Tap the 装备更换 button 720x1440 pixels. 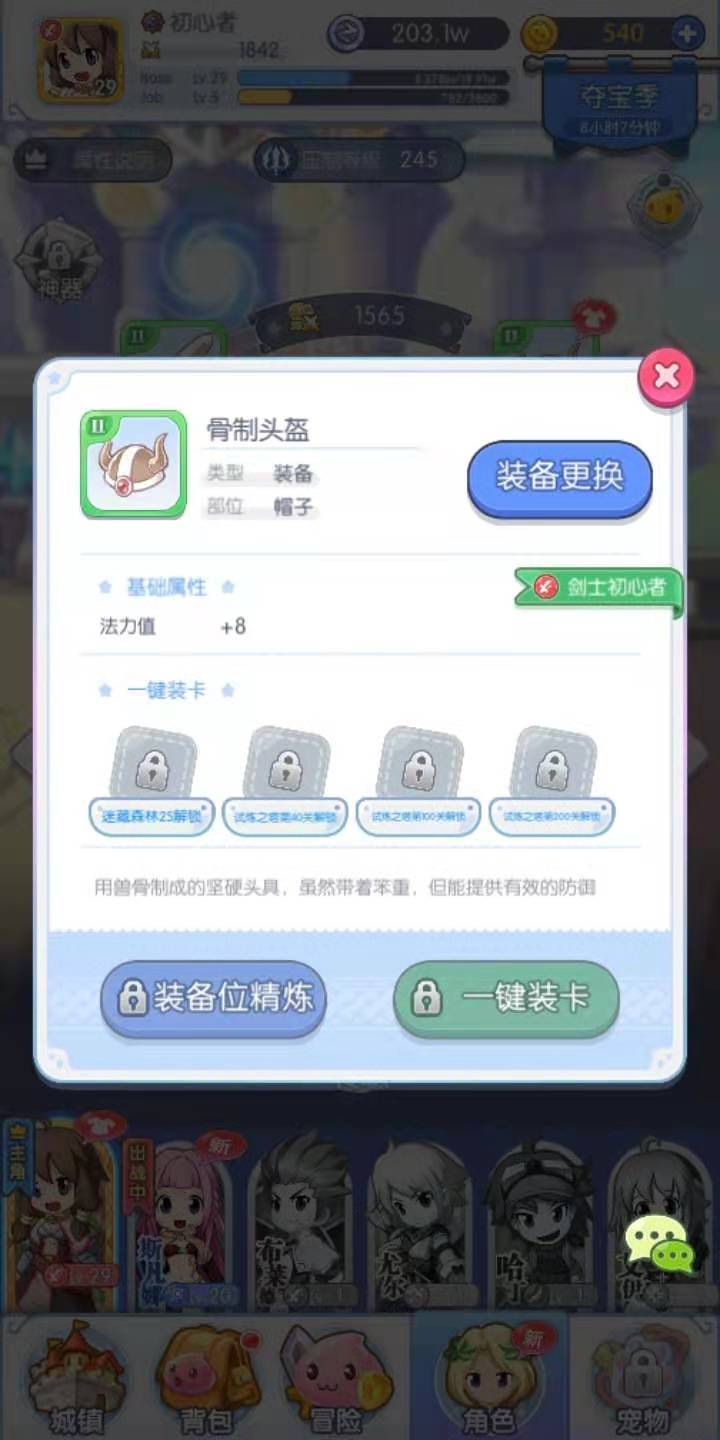pos(559,477)
